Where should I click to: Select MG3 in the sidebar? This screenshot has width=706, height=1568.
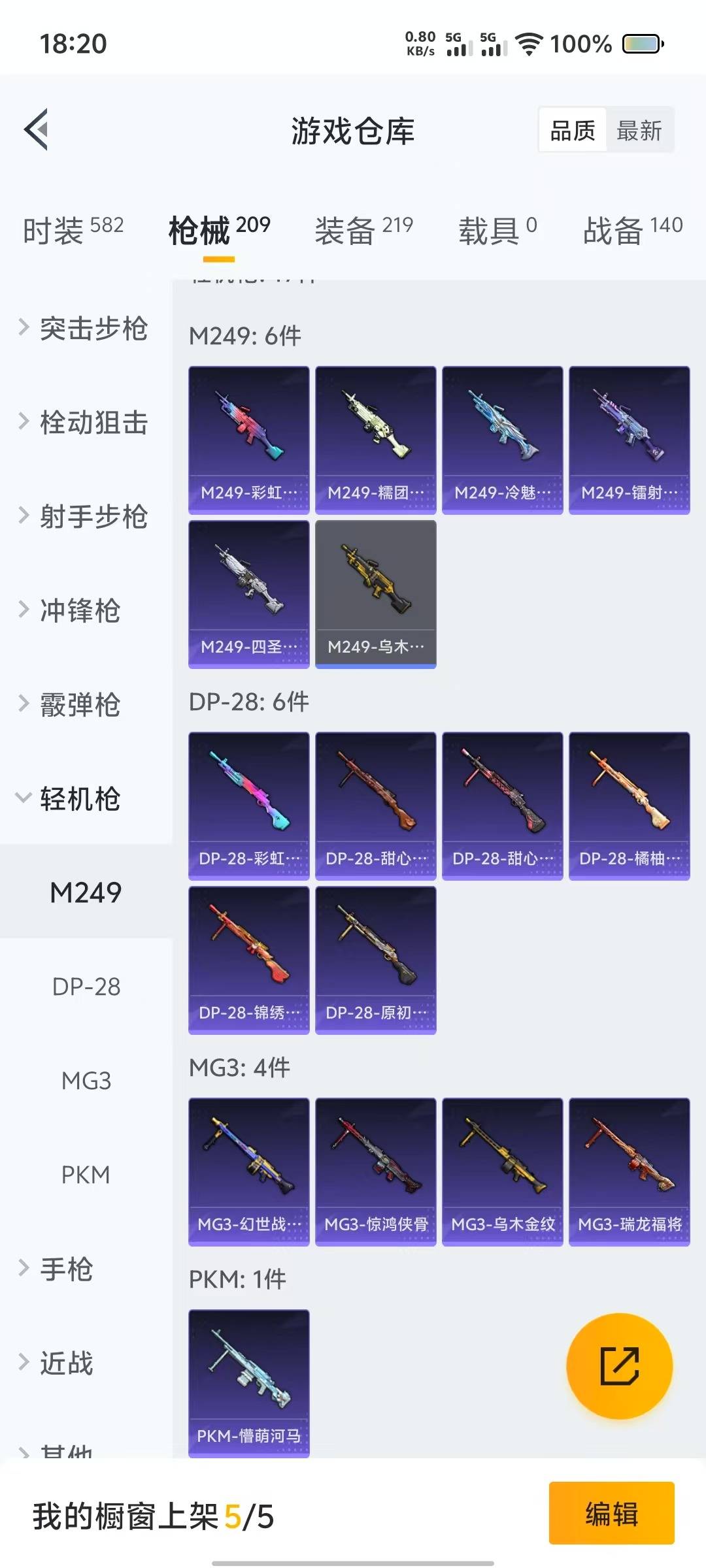coord(86,1081)
